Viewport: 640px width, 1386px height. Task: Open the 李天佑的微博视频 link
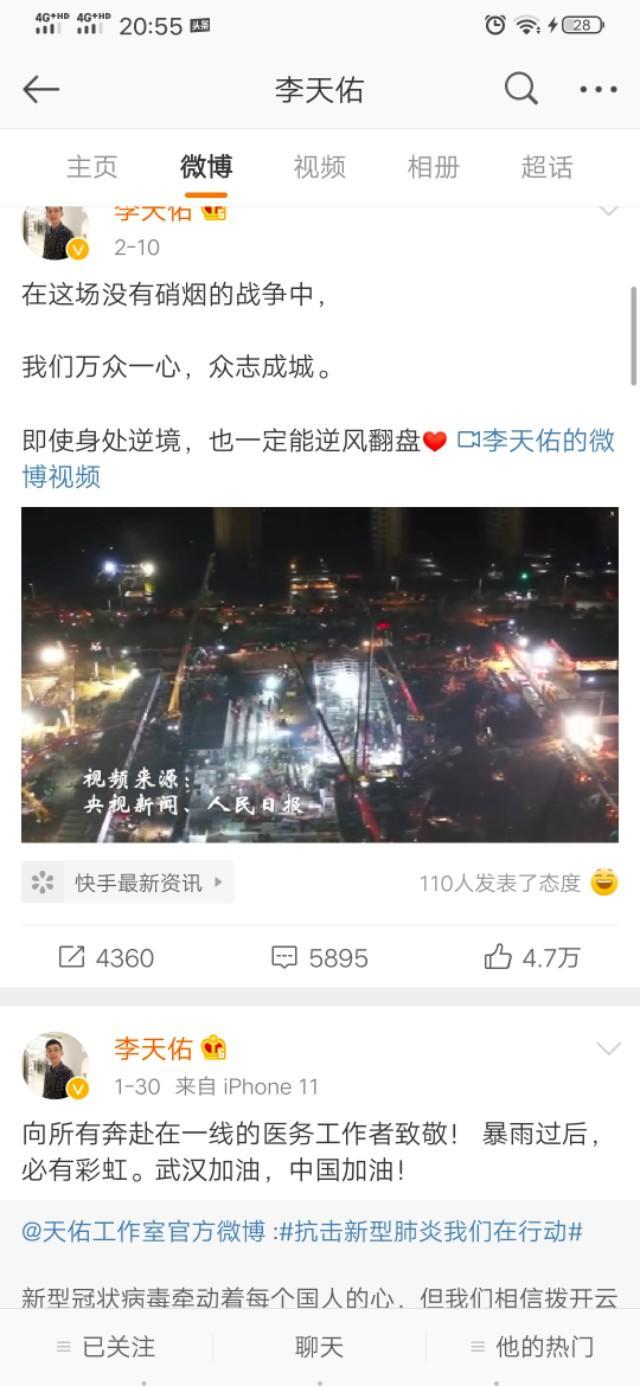[x=536, y=441]
